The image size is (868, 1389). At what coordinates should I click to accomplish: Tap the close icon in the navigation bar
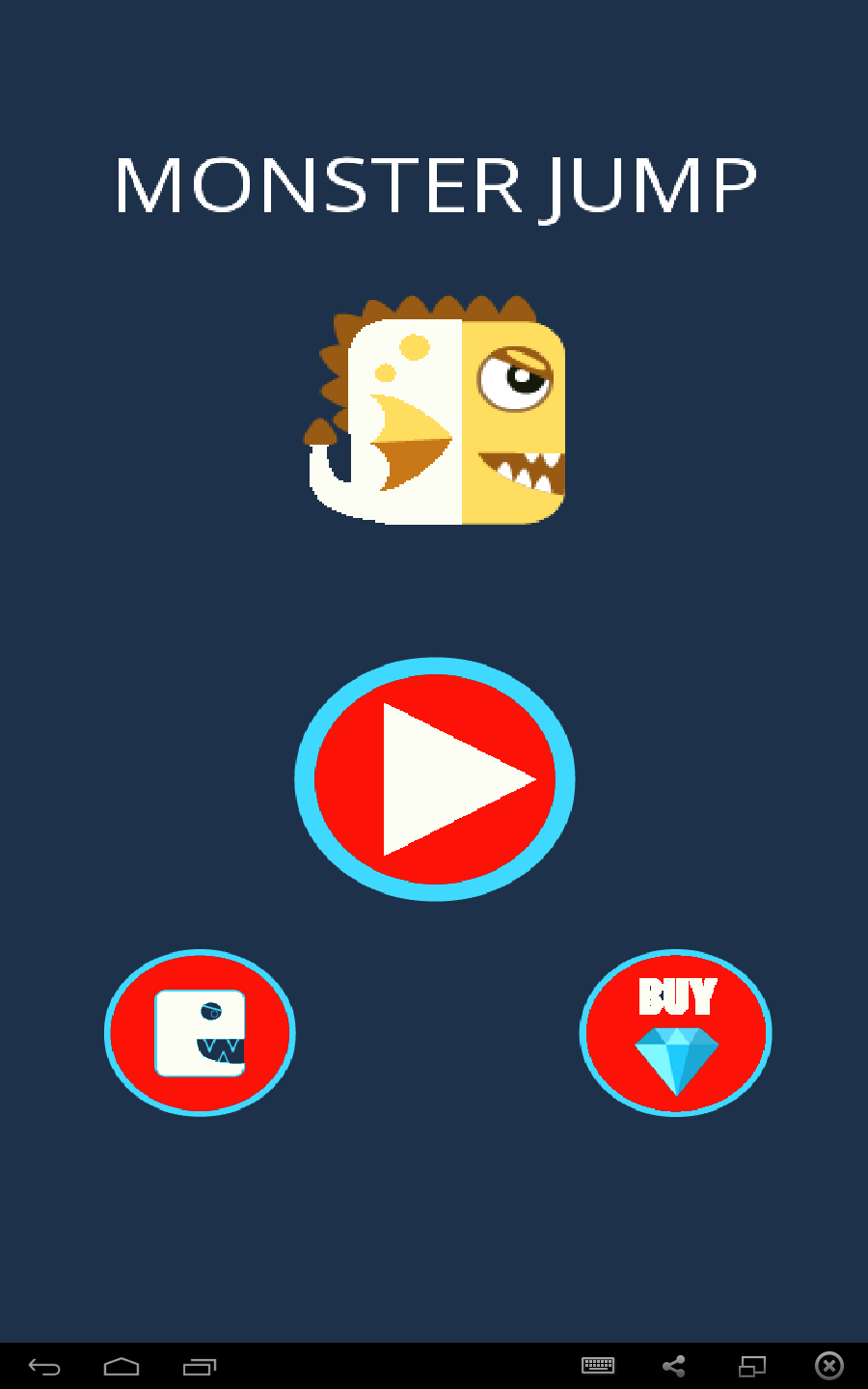click(x=829, y=1366)
